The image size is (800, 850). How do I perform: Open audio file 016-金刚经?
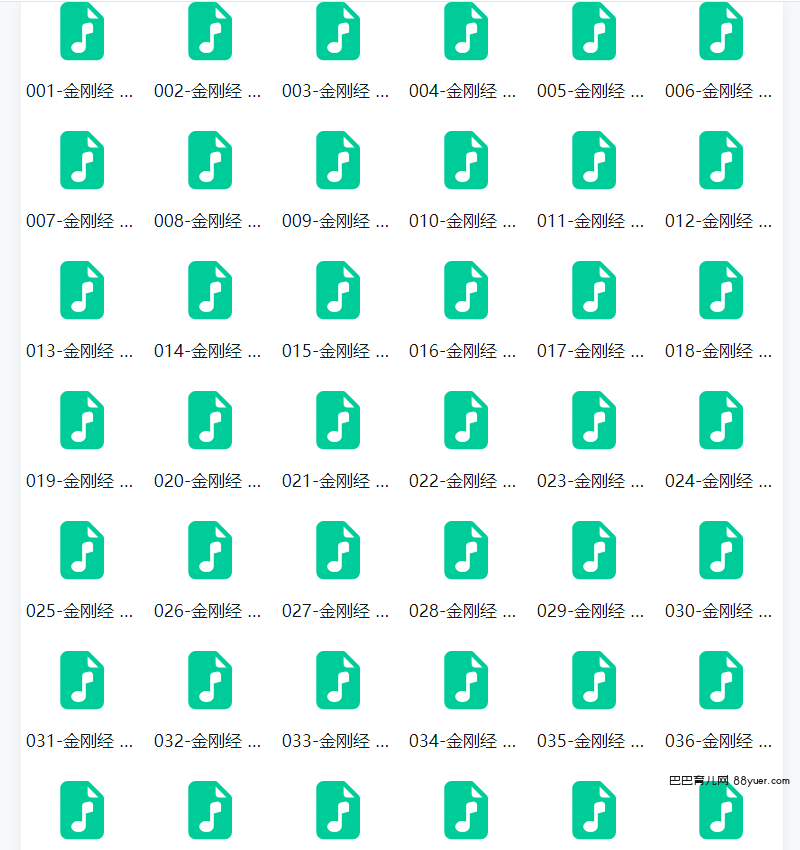466,290
